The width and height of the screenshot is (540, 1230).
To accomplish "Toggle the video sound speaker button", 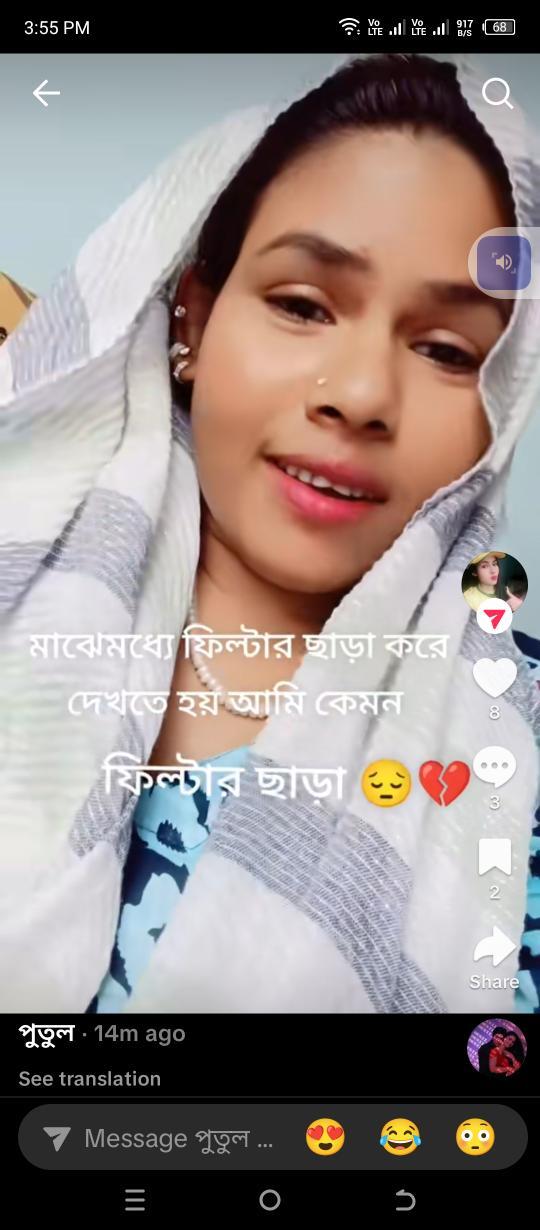I will pyautogui.click(x=504, y=263).
